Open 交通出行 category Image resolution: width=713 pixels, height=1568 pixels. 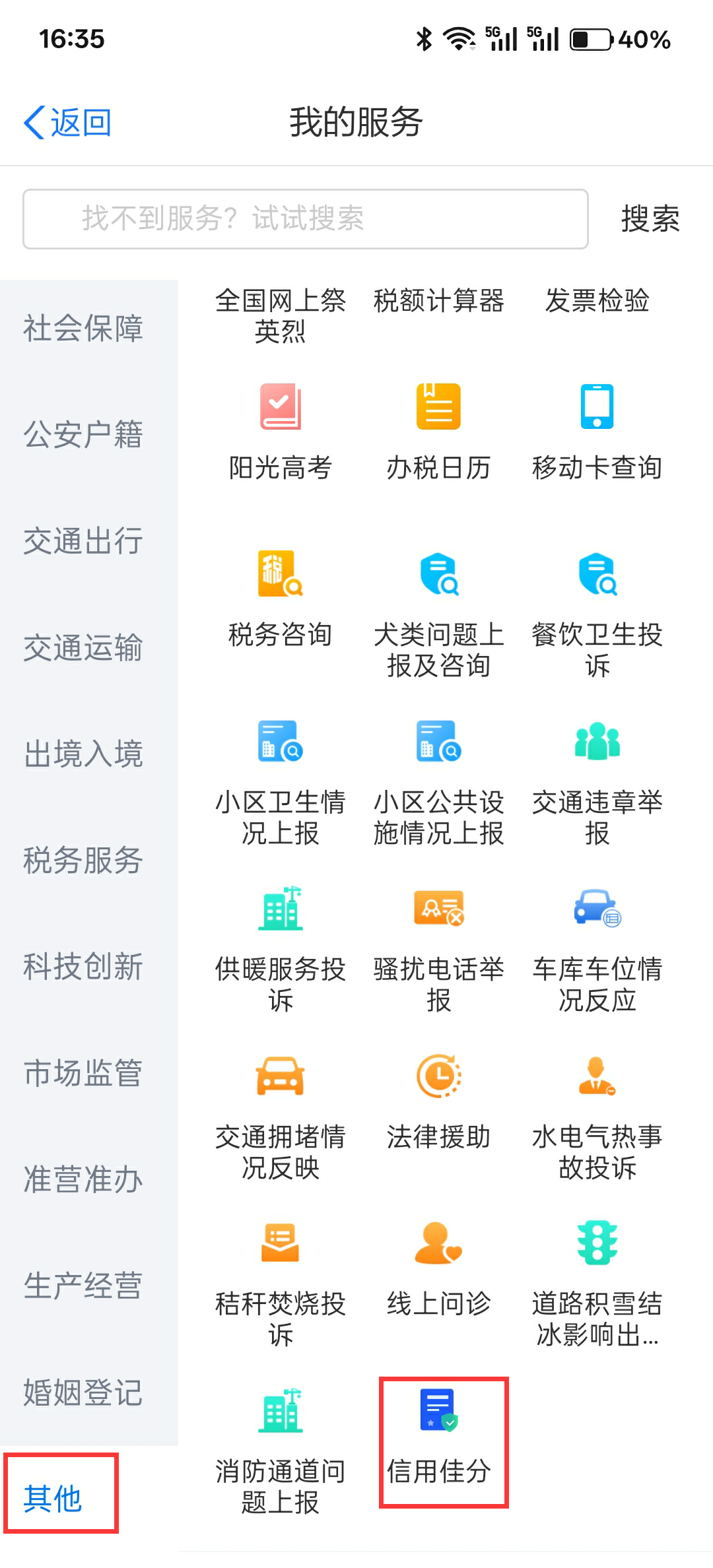tap(83, 541)
